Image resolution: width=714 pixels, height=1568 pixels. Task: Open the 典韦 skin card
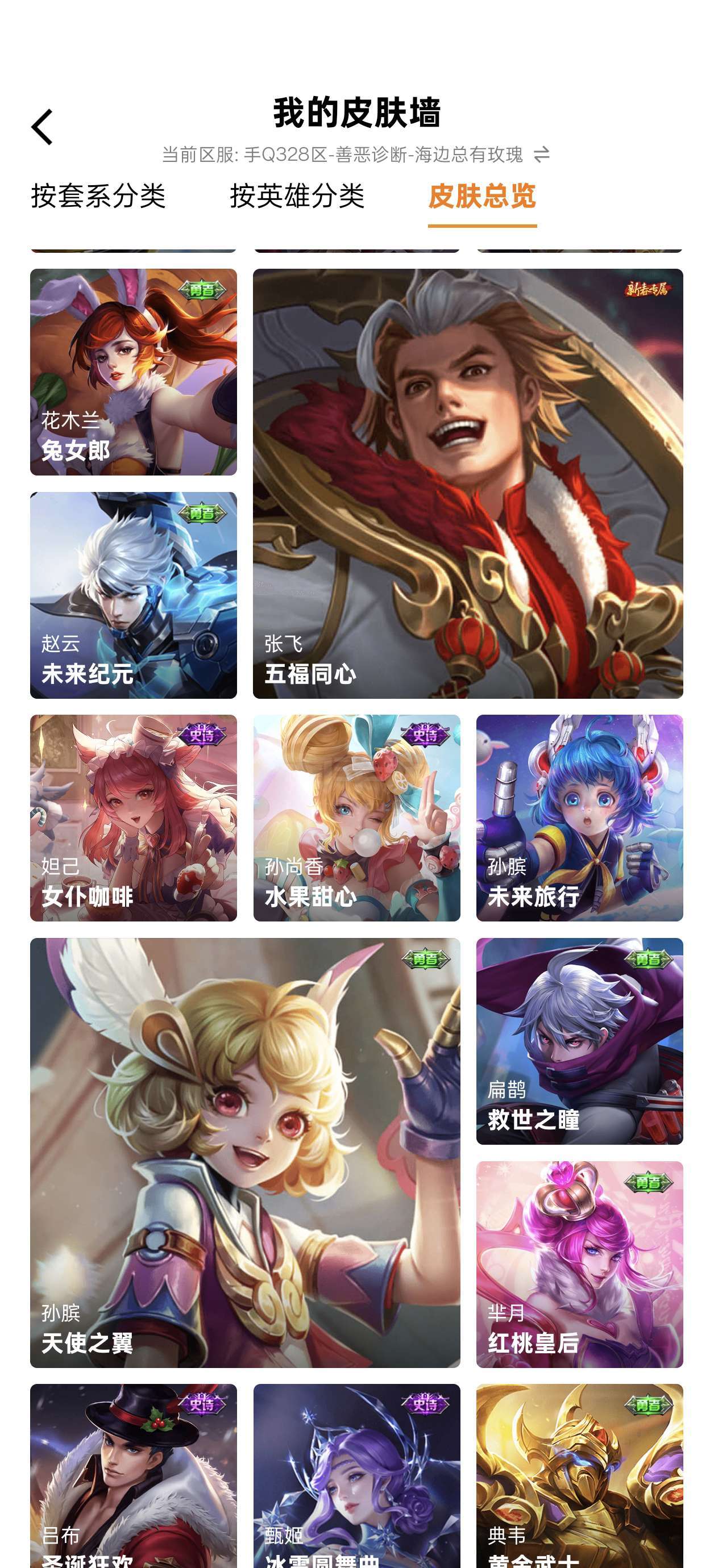[x=580, y=1476]
